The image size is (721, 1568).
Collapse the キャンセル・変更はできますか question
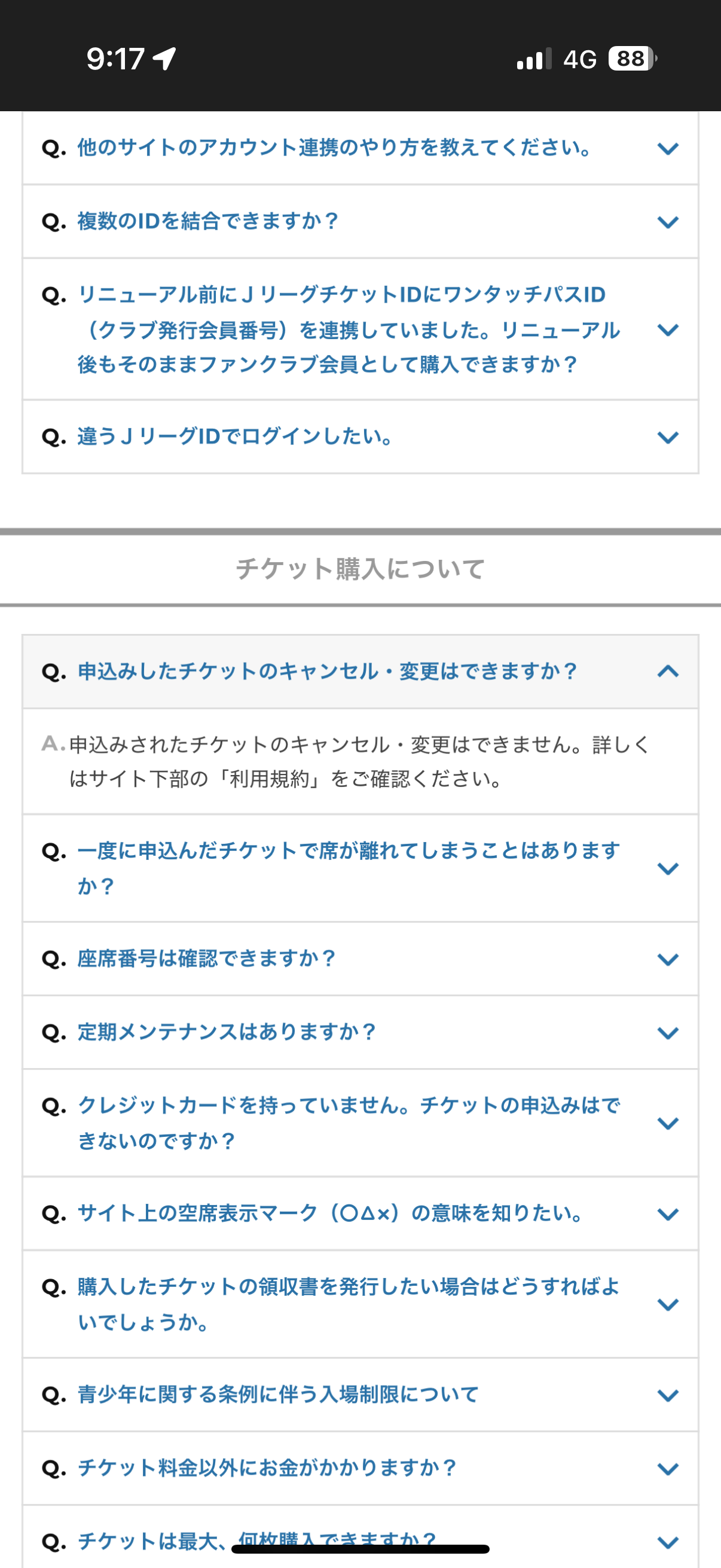(x=360, y=672)
